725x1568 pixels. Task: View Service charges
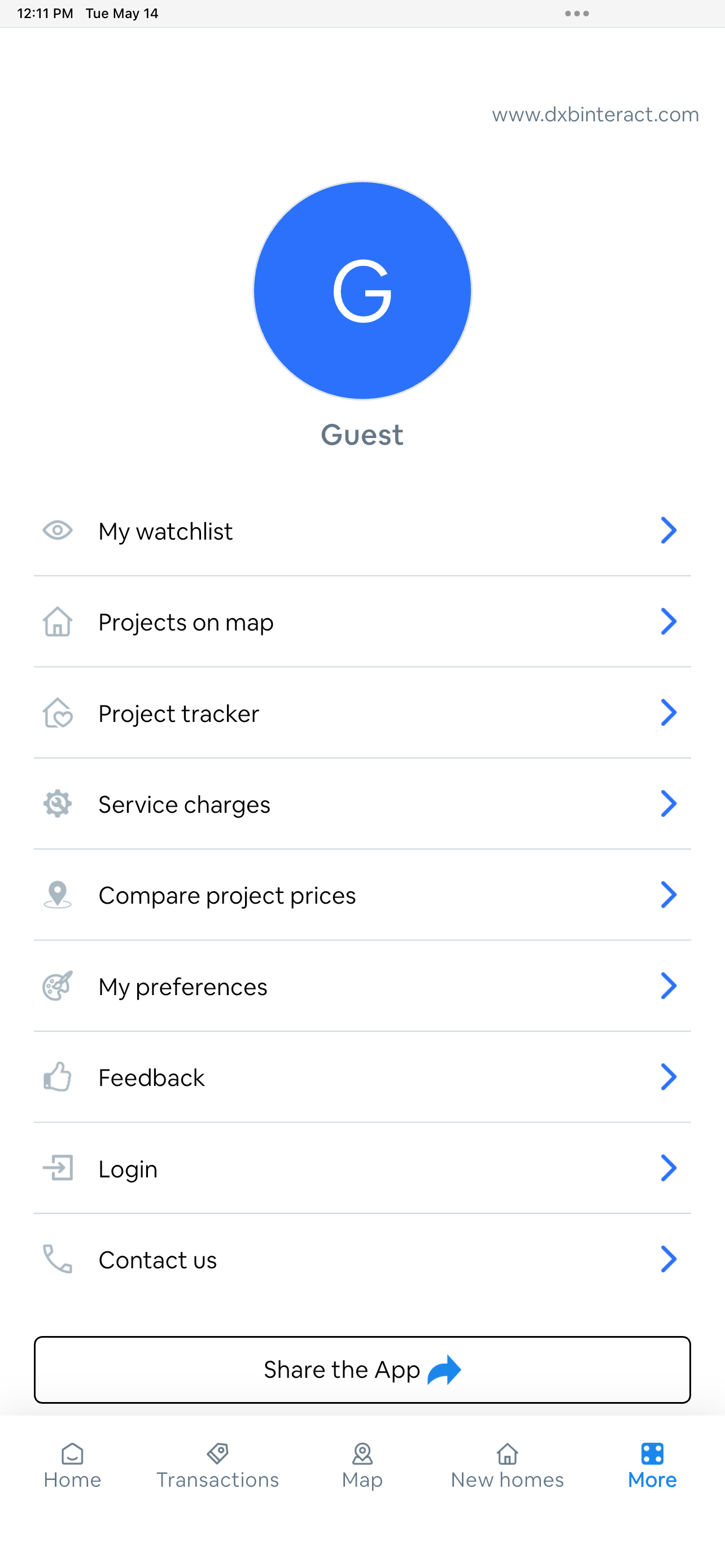[x=362, y=804]
